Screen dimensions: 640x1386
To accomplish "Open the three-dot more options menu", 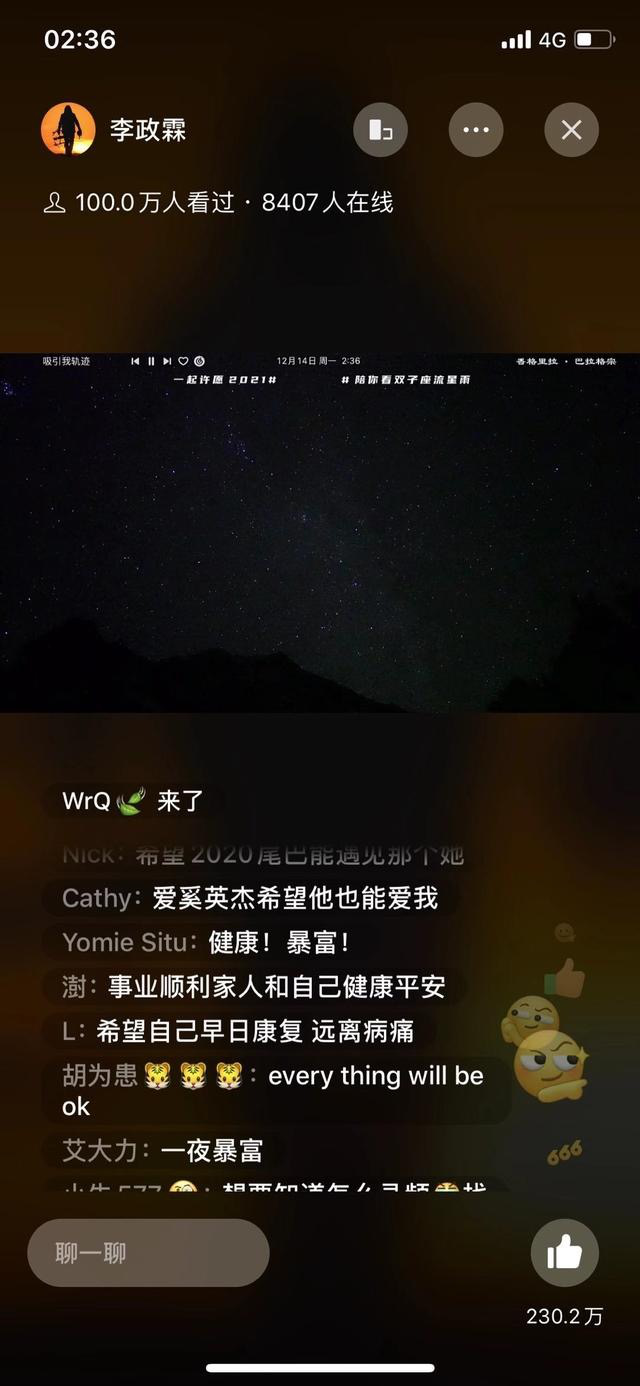I will (x=475, y=130).
